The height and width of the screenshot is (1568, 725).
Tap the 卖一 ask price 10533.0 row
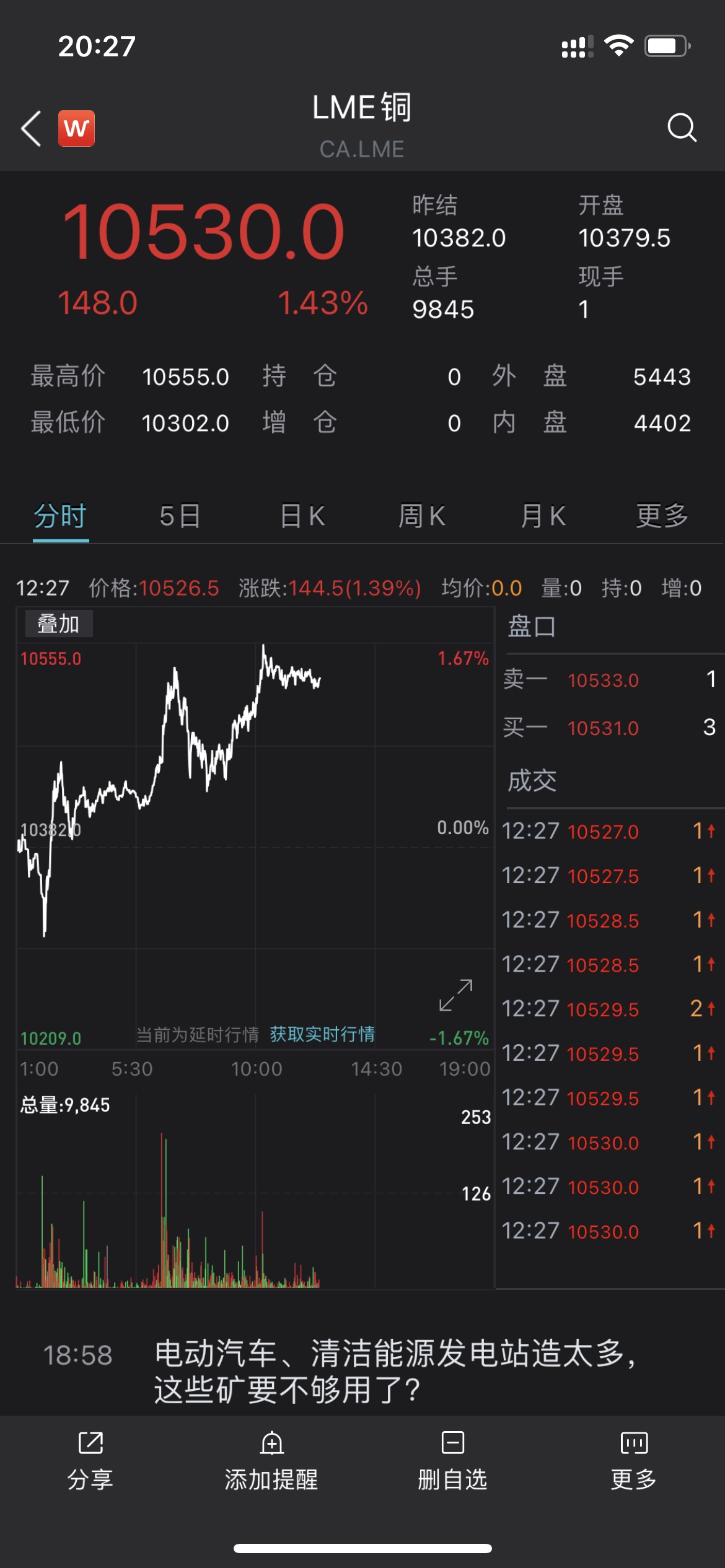pos(604,680)
